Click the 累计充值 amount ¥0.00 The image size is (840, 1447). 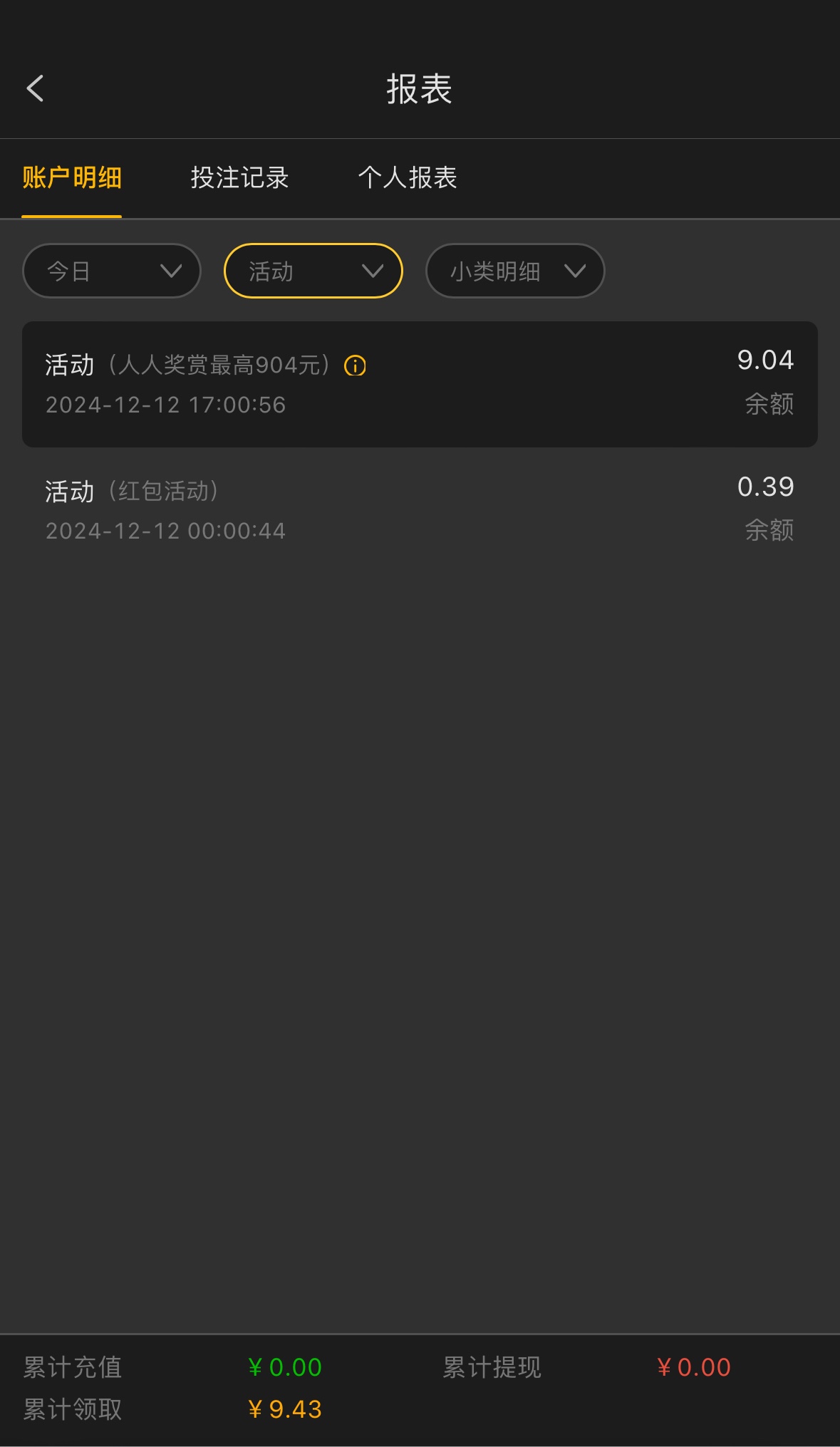point(284,1366)
